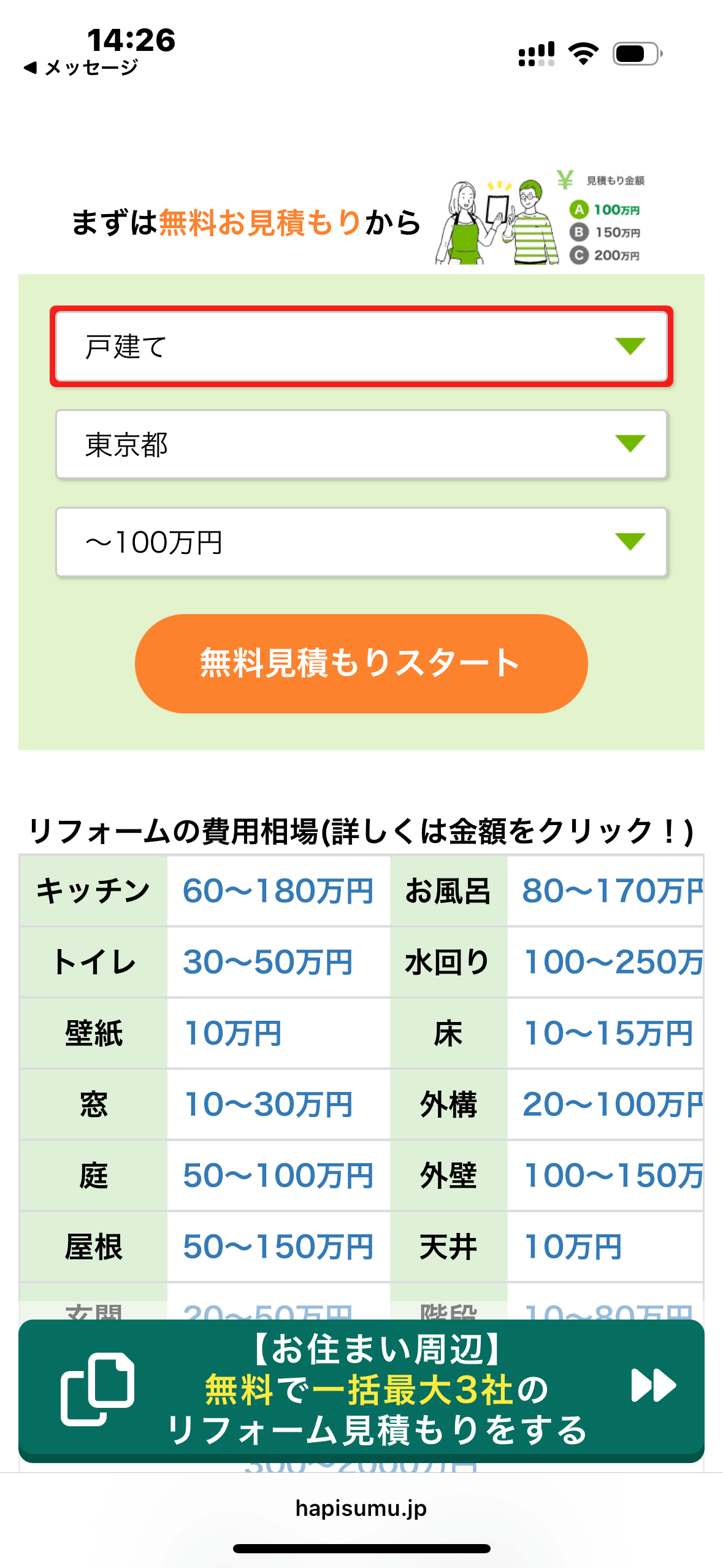The height and width of the screenshot is (1568, 723).
Task: Open the 東京都 prefecture dropdown
Action: pyautogui.click(x=361, y=445)
